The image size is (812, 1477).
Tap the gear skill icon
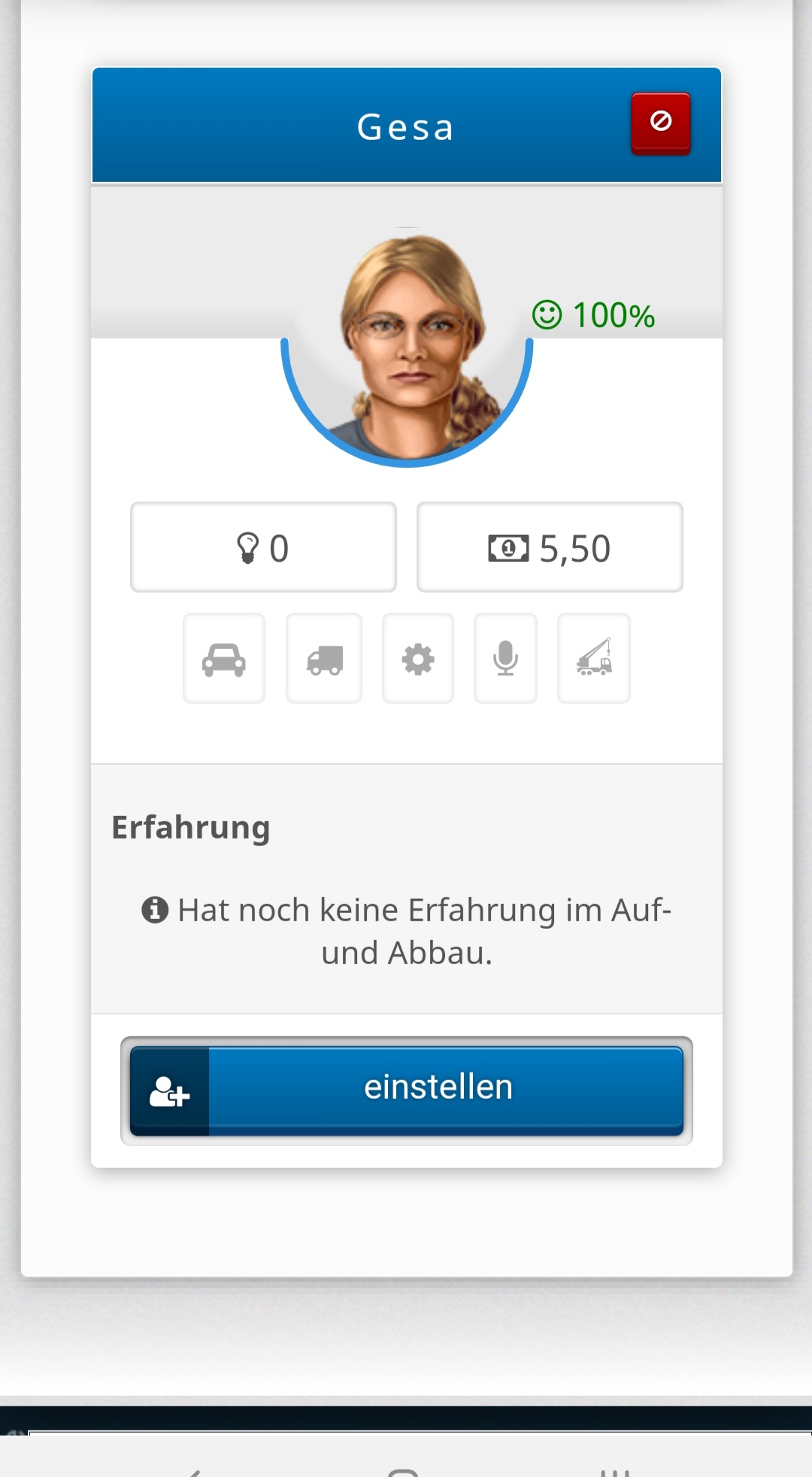tap(418, 659)
